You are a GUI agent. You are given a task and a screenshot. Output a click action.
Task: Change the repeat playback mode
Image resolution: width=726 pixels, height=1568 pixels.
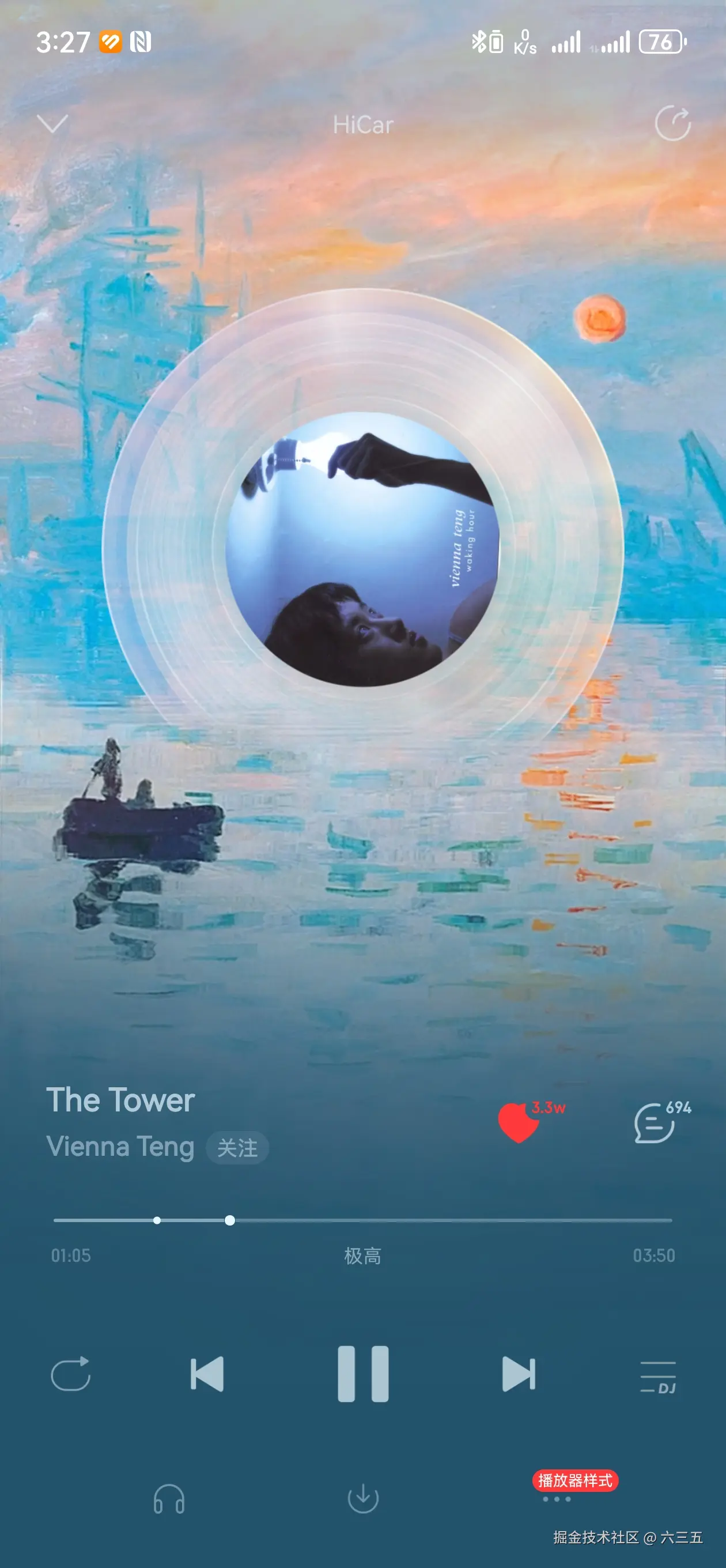pyautogui.click(x=71, y=1374)
